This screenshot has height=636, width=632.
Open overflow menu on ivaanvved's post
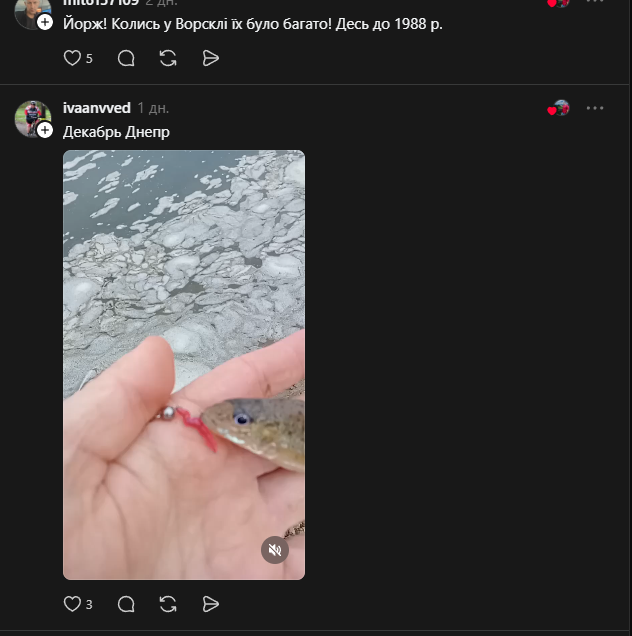(x=595, y=108)
